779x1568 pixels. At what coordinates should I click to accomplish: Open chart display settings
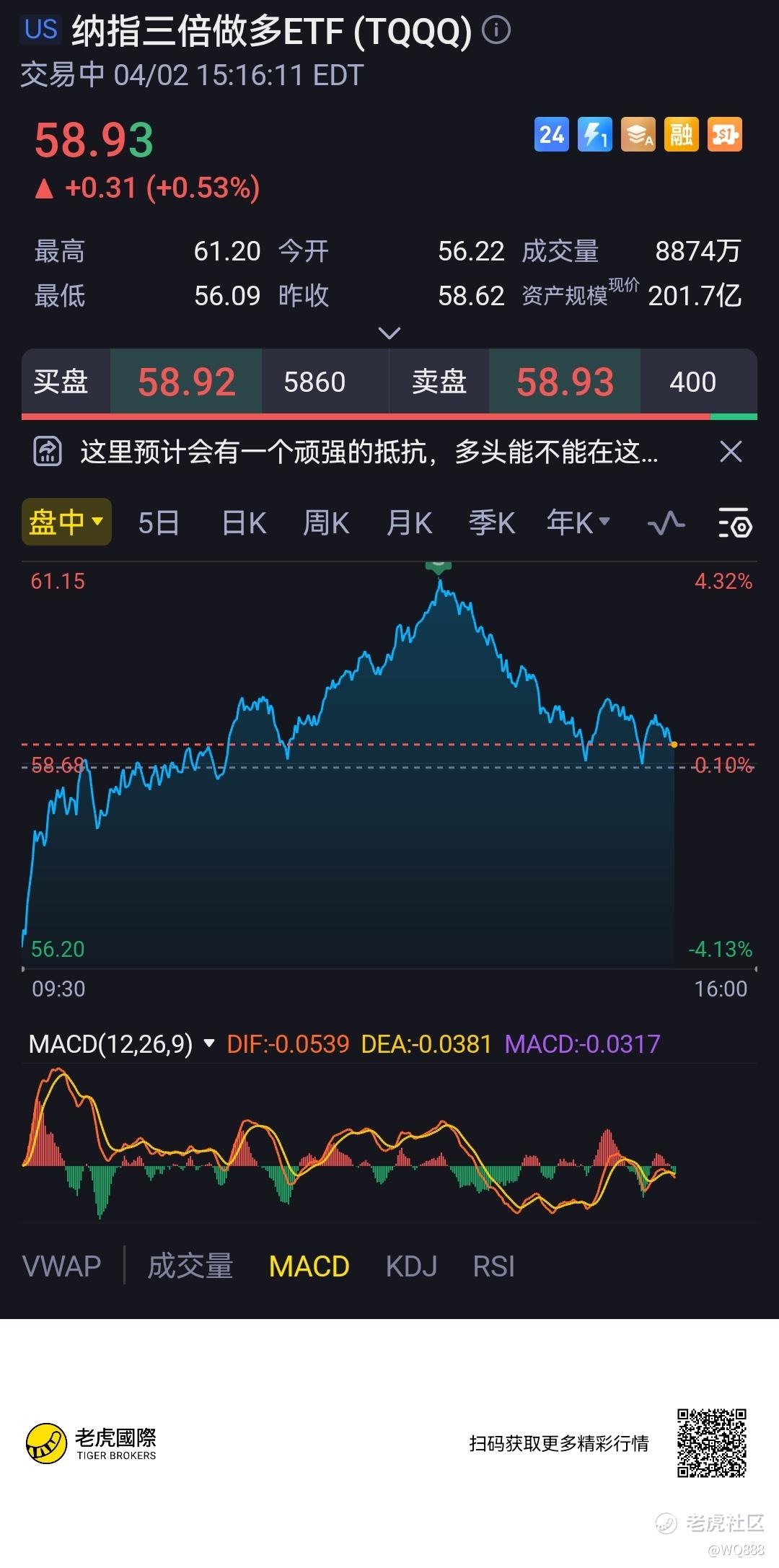(x=735, y=522)
